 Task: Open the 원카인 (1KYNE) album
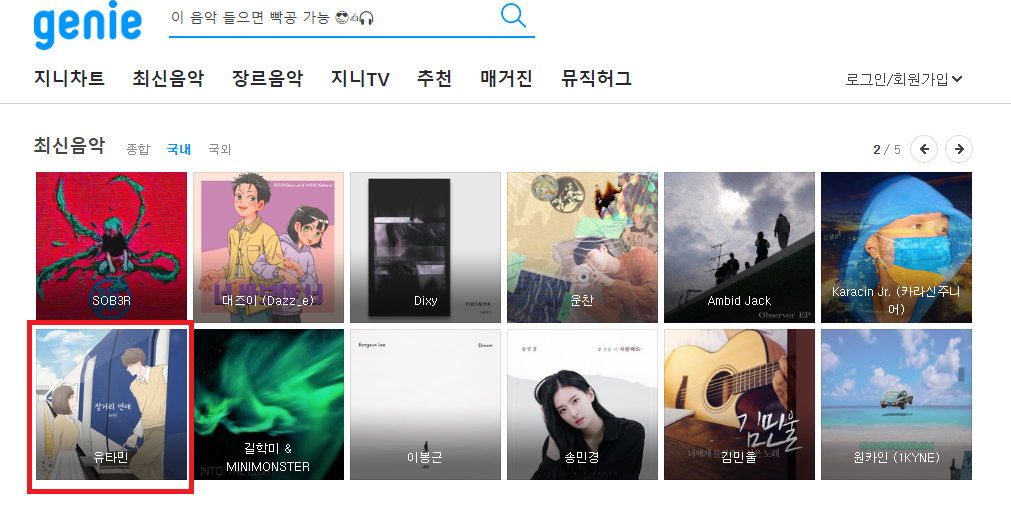click(x=896, y=404)
